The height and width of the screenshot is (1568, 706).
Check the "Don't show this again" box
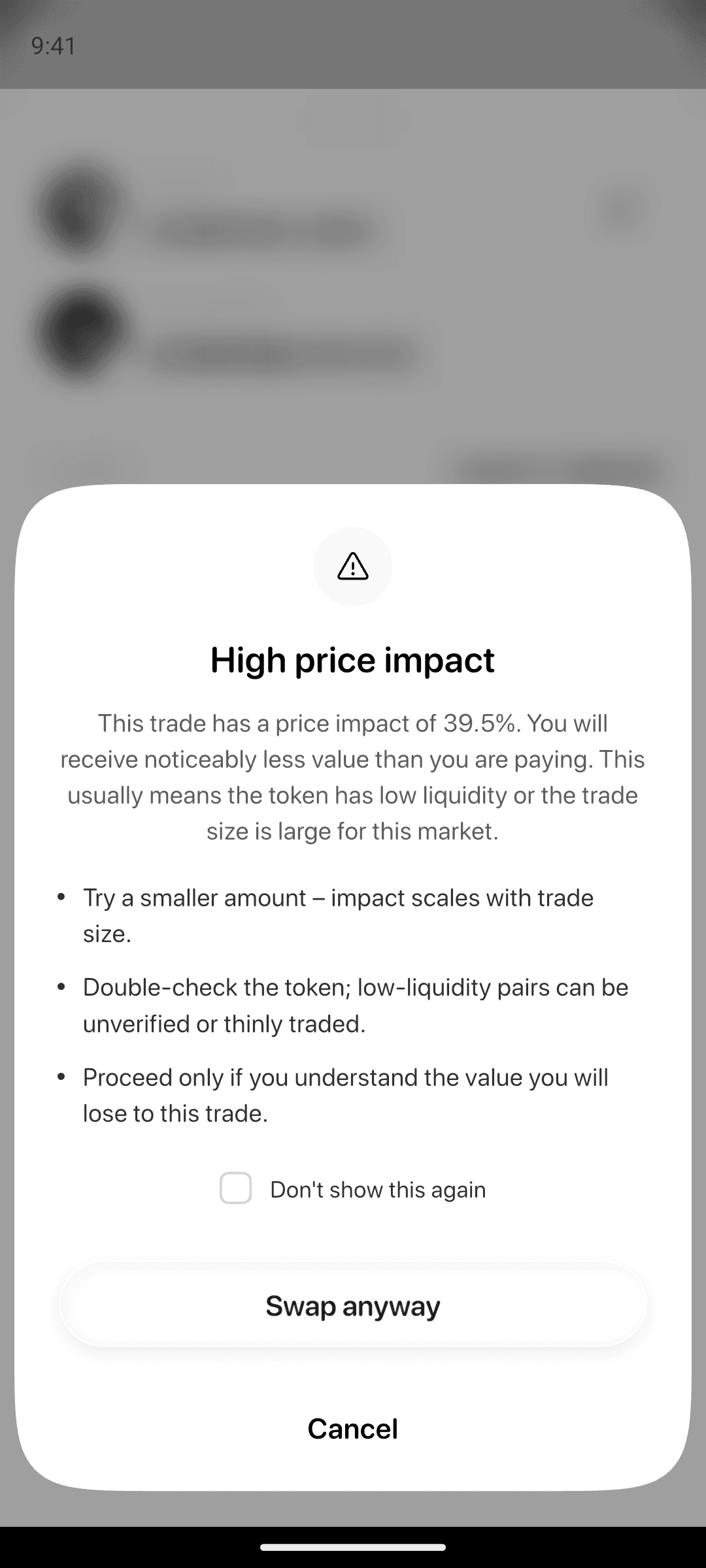coord(235,1188)
